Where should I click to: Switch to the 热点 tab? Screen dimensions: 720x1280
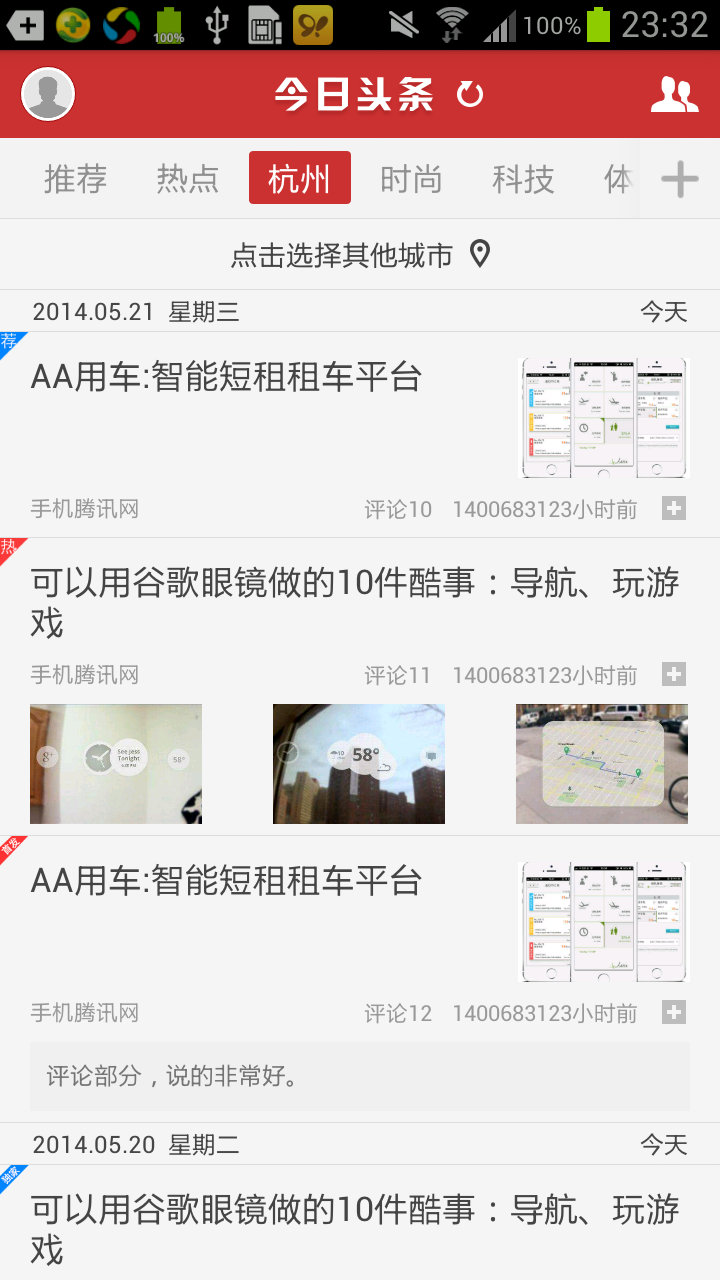187,179
